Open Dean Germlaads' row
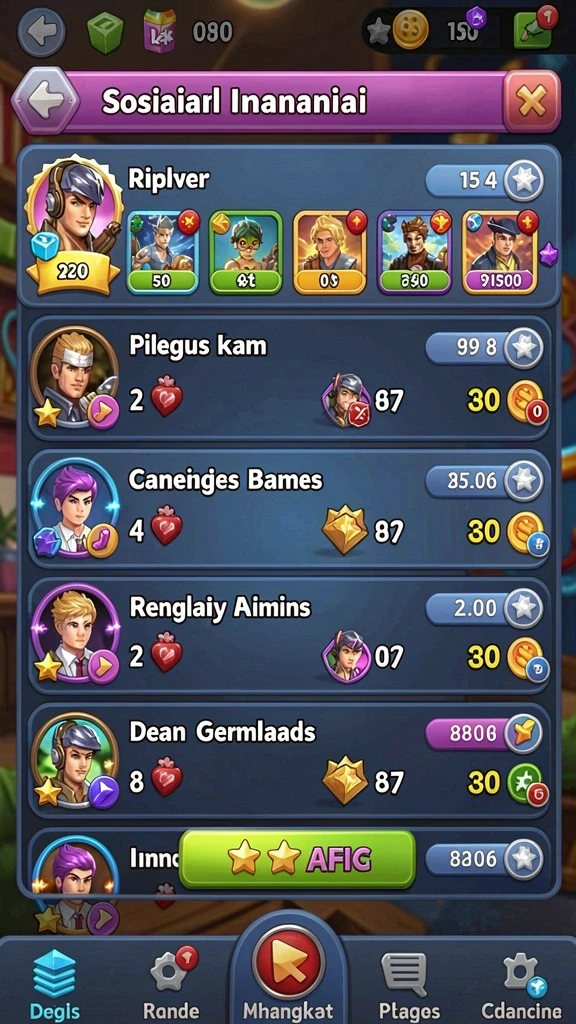The image size is (576, 1024). [289, 761]
